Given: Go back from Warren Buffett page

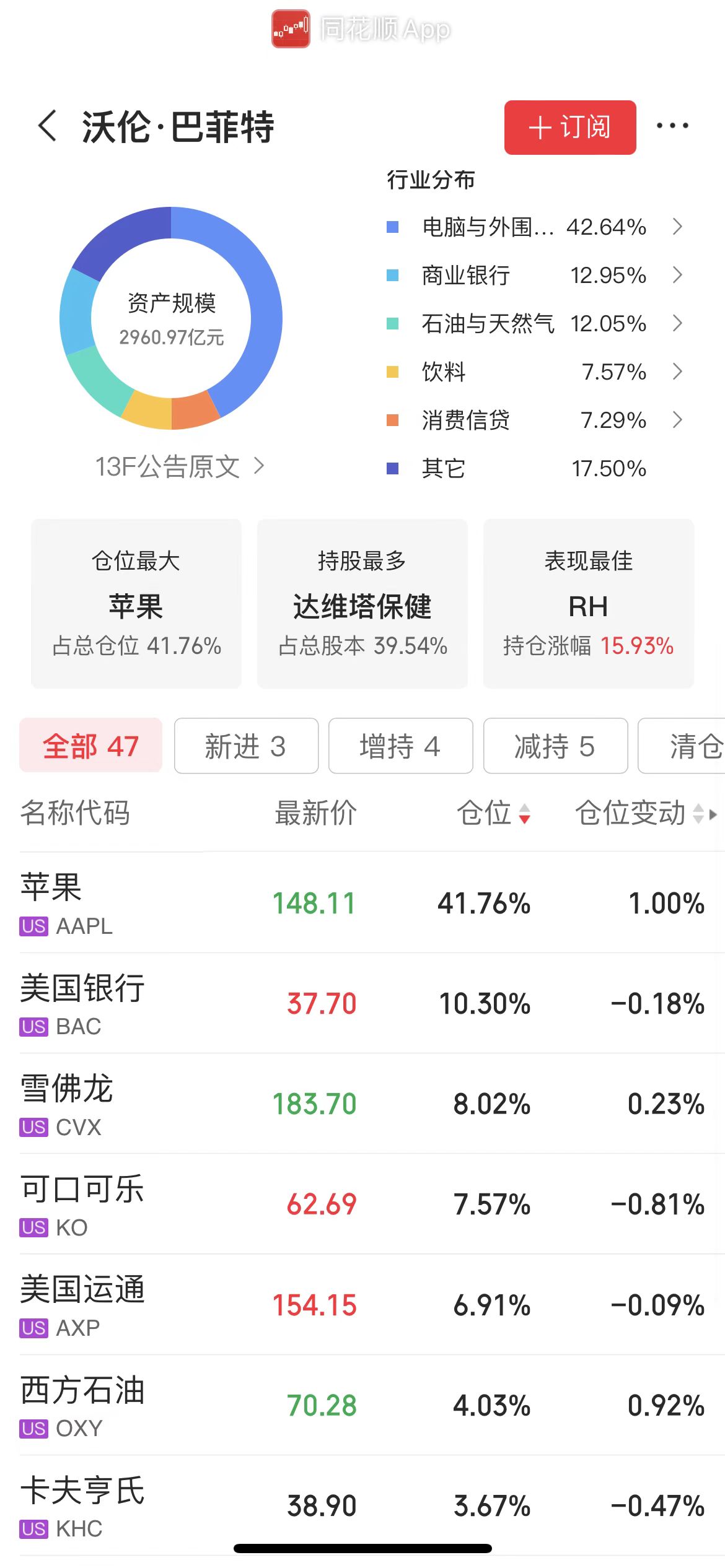Looking at the screenshot, I should point(47,126).
